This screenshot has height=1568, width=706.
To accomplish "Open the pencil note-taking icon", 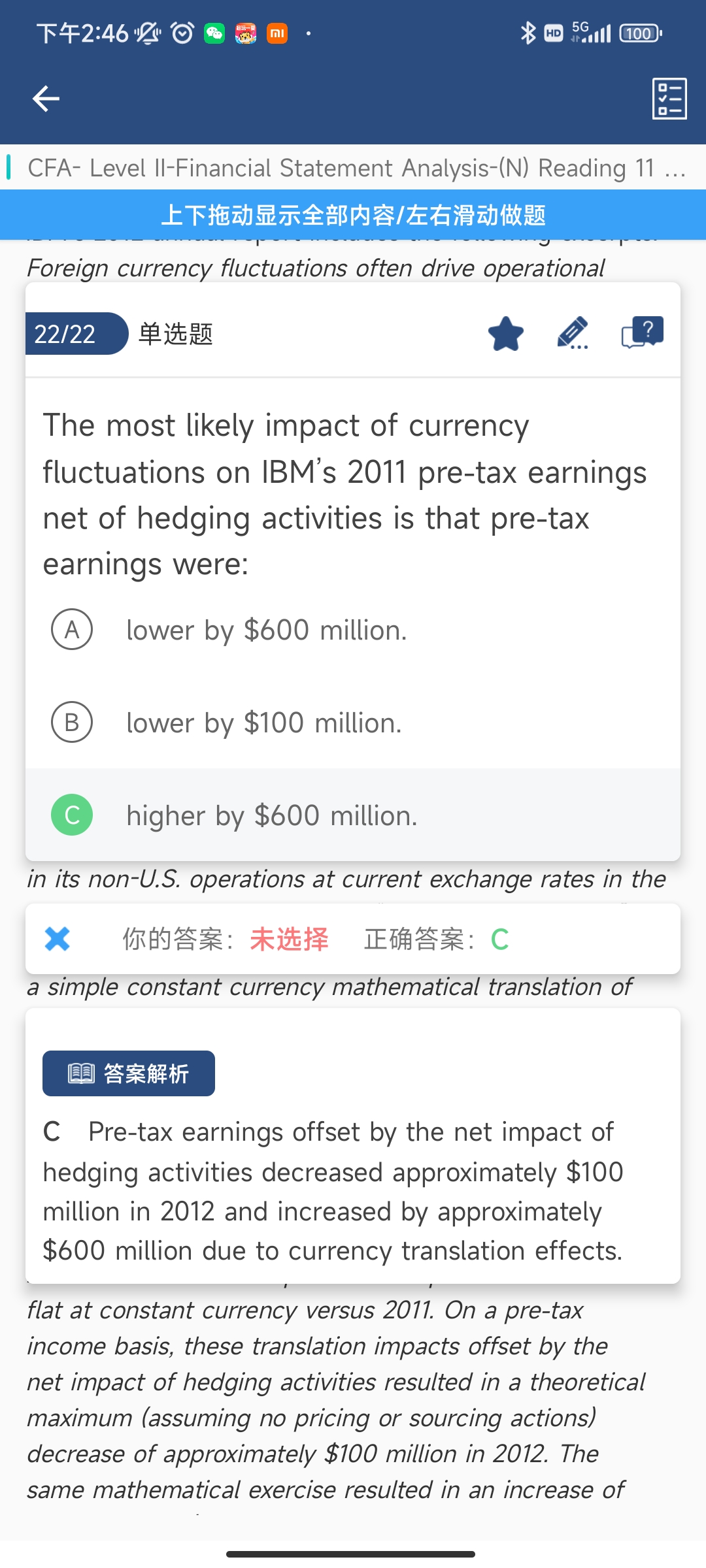I will (573, 333).
